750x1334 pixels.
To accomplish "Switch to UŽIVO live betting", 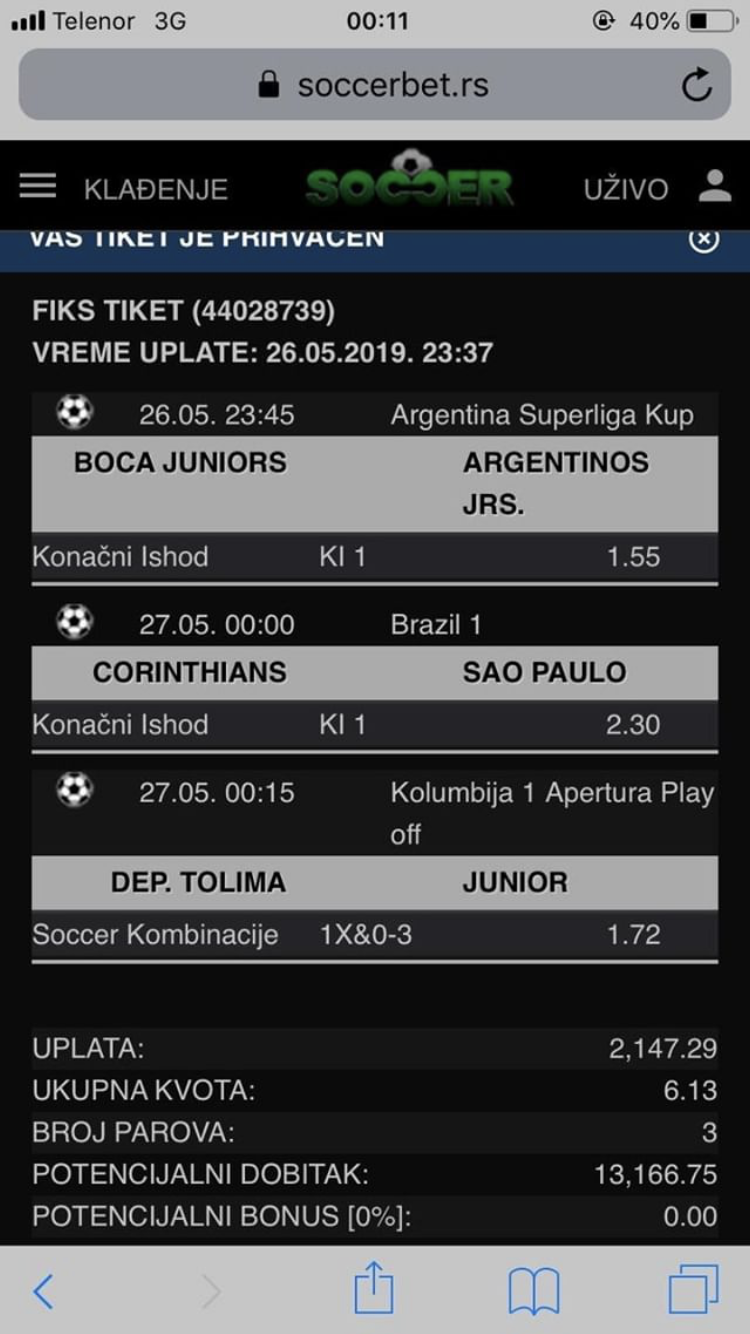I will [626, 189].
